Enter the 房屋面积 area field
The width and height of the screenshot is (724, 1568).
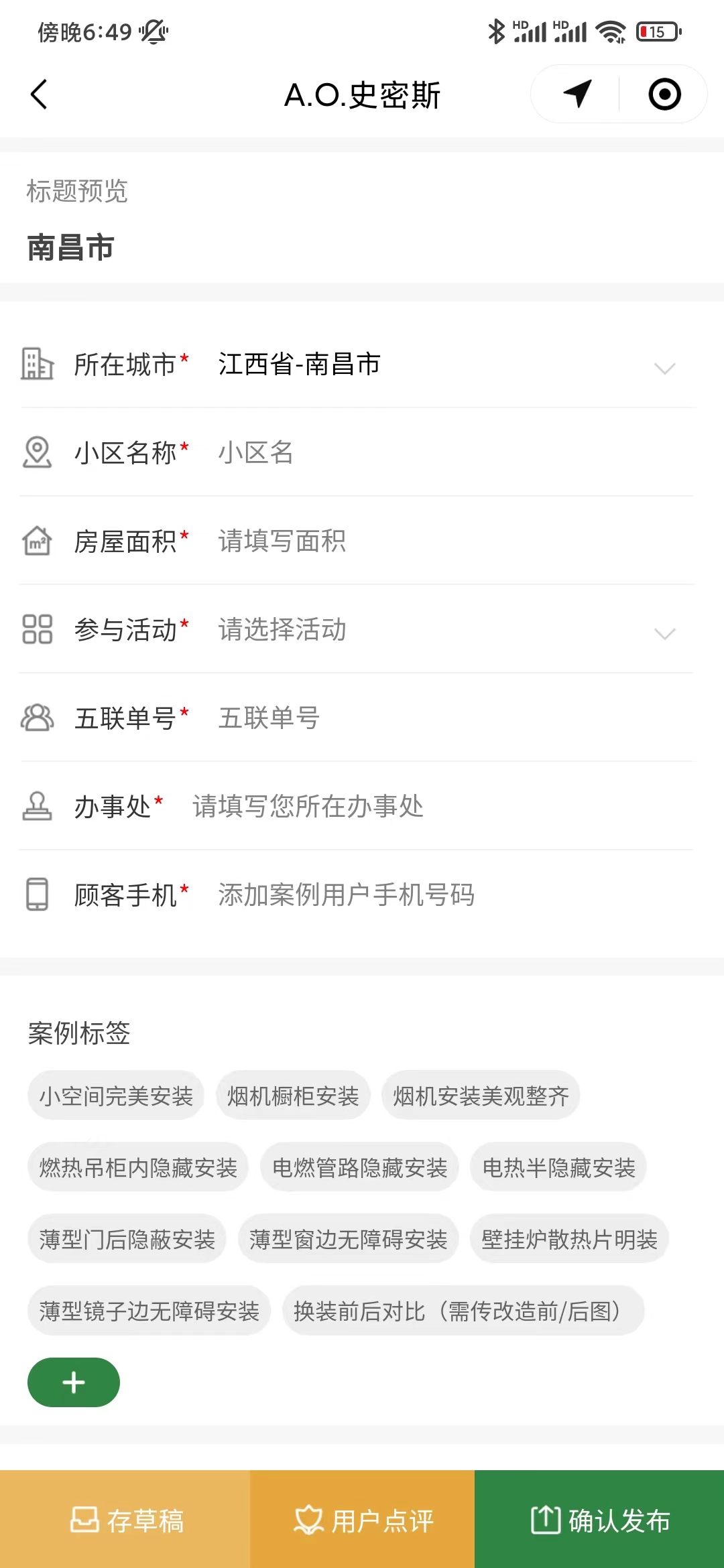pos(442,541)
